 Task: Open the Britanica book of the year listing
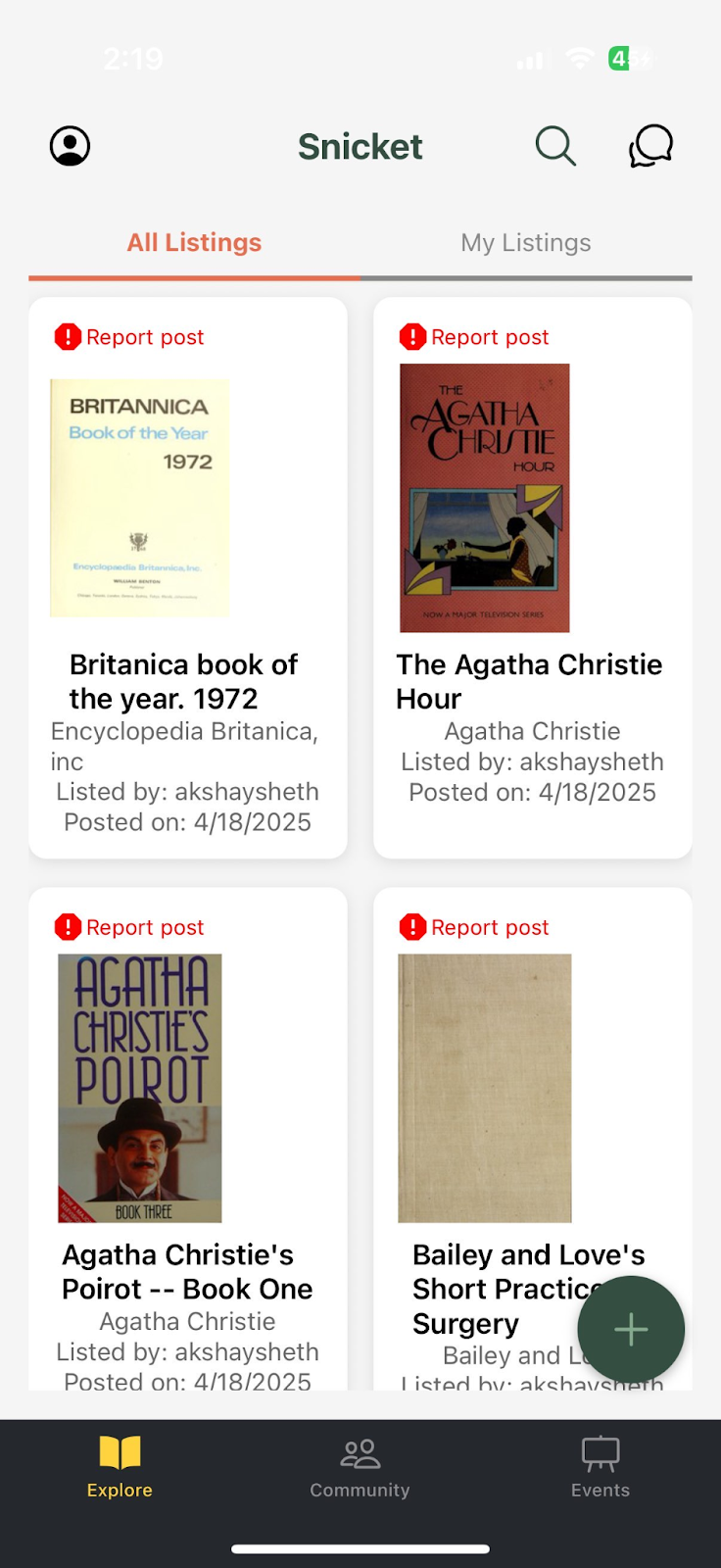(x=183, y=681)
